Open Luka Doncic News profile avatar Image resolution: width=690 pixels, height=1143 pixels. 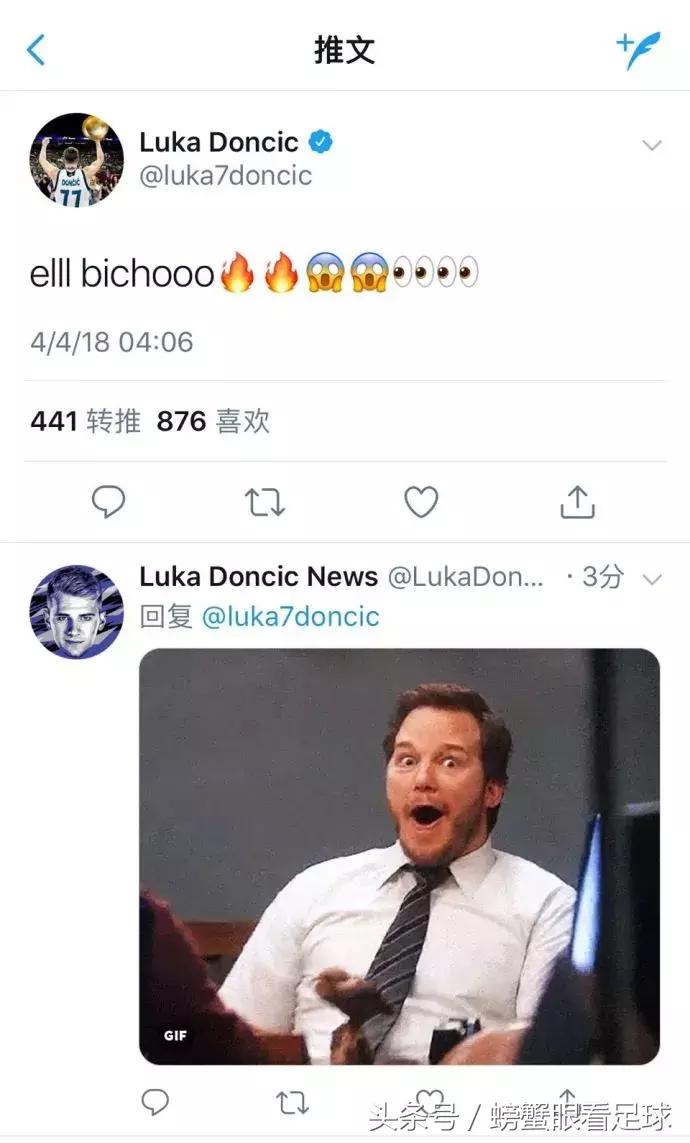[x=76, y=611]
